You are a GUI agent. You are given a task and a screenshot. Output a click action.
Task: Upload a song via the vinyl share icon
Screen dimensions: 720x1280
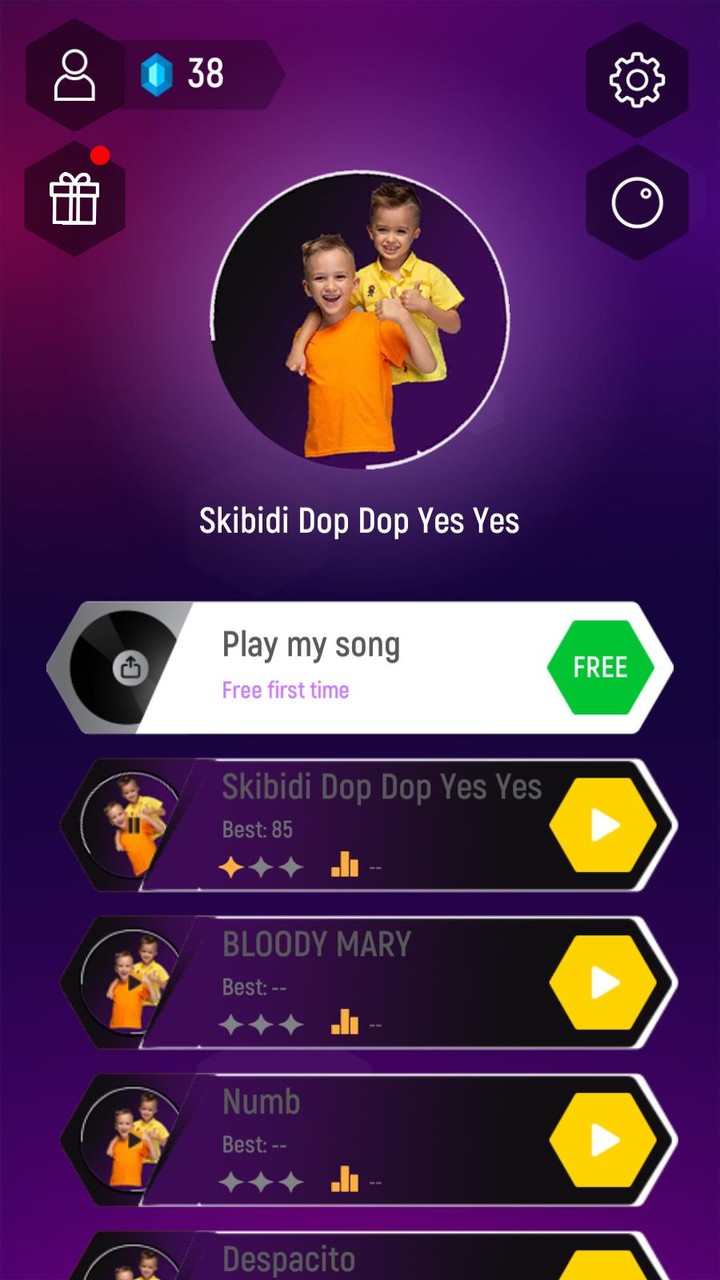129,668
